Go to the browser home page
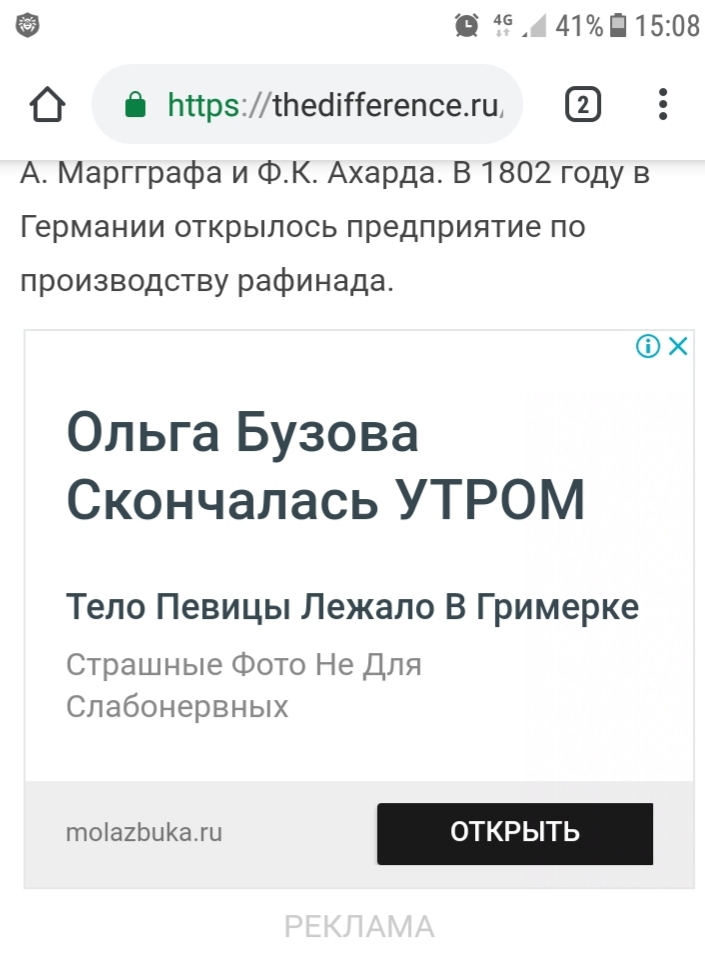This screenshot has width=705, height=974. click(47, 104)
